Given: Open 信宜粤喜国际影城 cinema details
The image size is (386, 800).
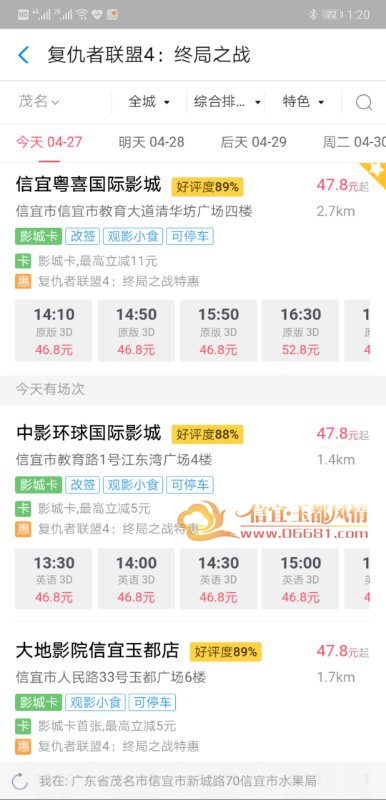Looking at the screenshot, I should coord(88,185).
